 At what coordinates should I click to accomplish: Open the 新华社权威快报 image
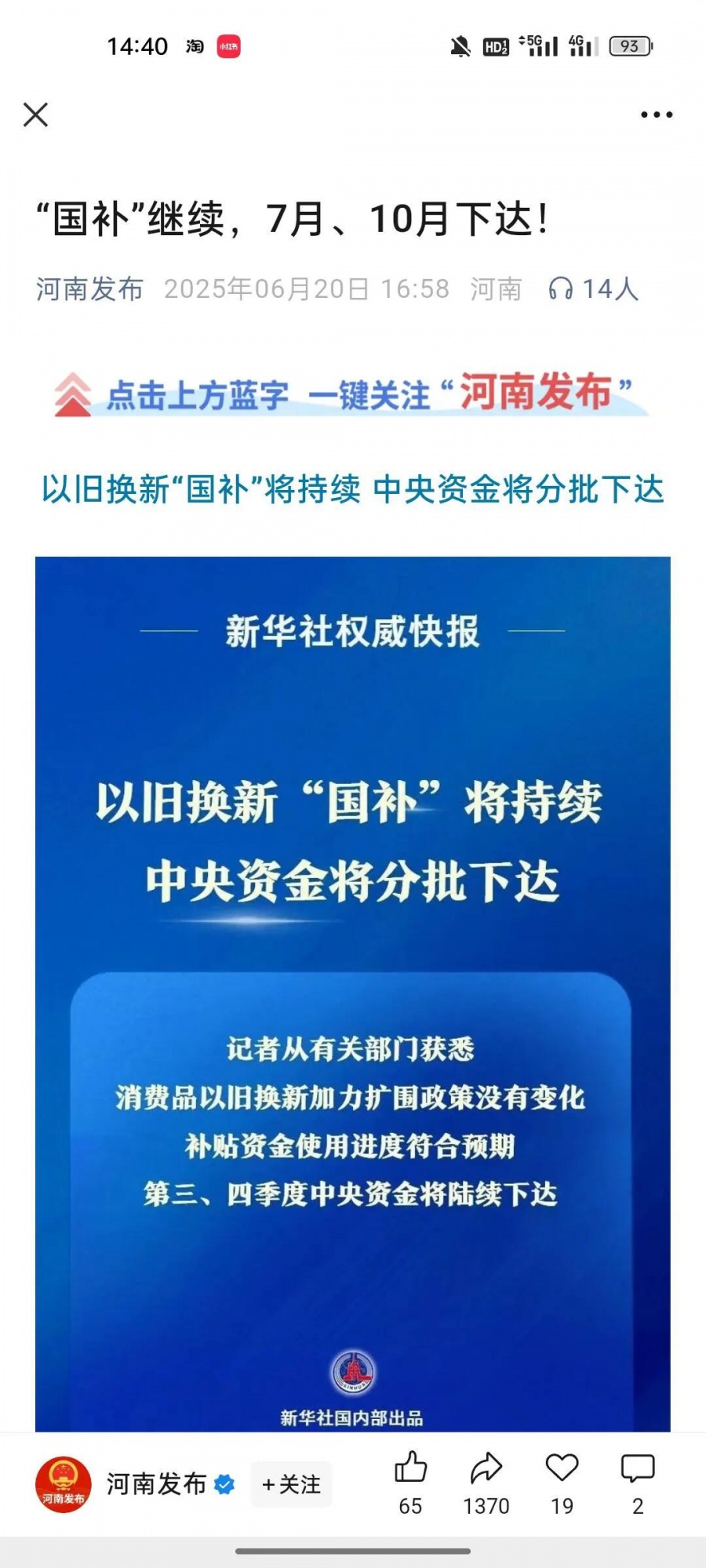[x=352, y=993]
